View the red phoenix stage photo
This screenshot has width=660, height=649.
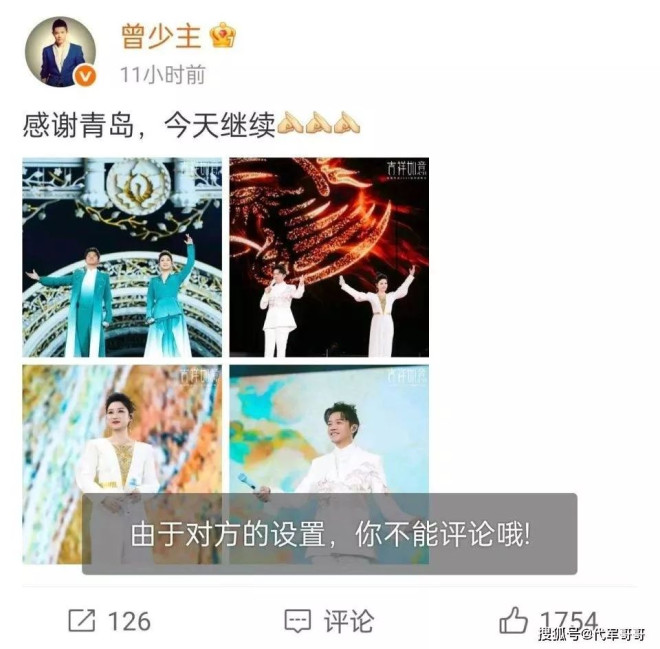[x=329, y=257]
